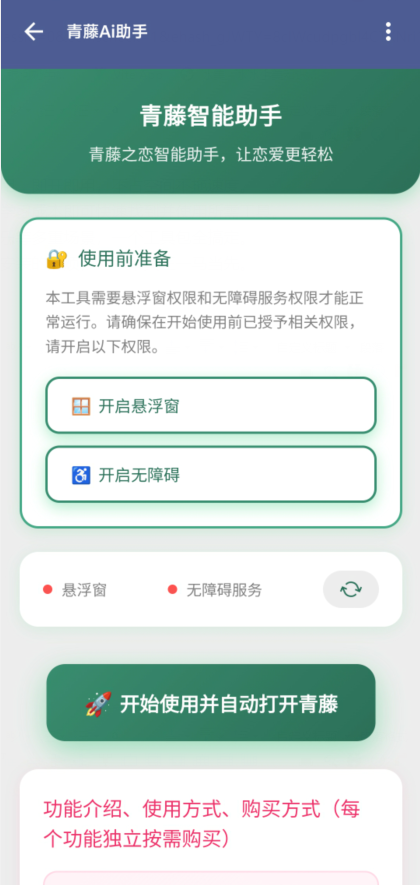420x885 pixels.
Task: Open the three-dot overflow menu
Action: tap(388, 32)
